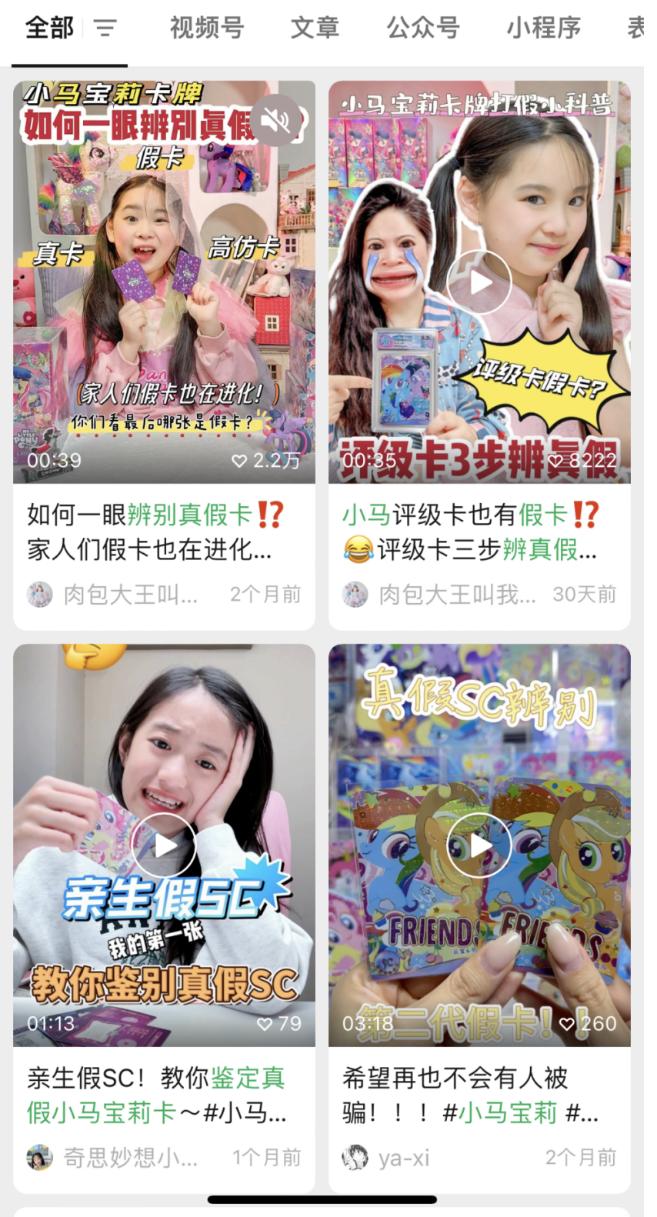This screenshot has height=1217, width=657.
Task: Open the 小马评级卡也有假卡 post title
Action: pyautogui.click(x=471, y=531)
